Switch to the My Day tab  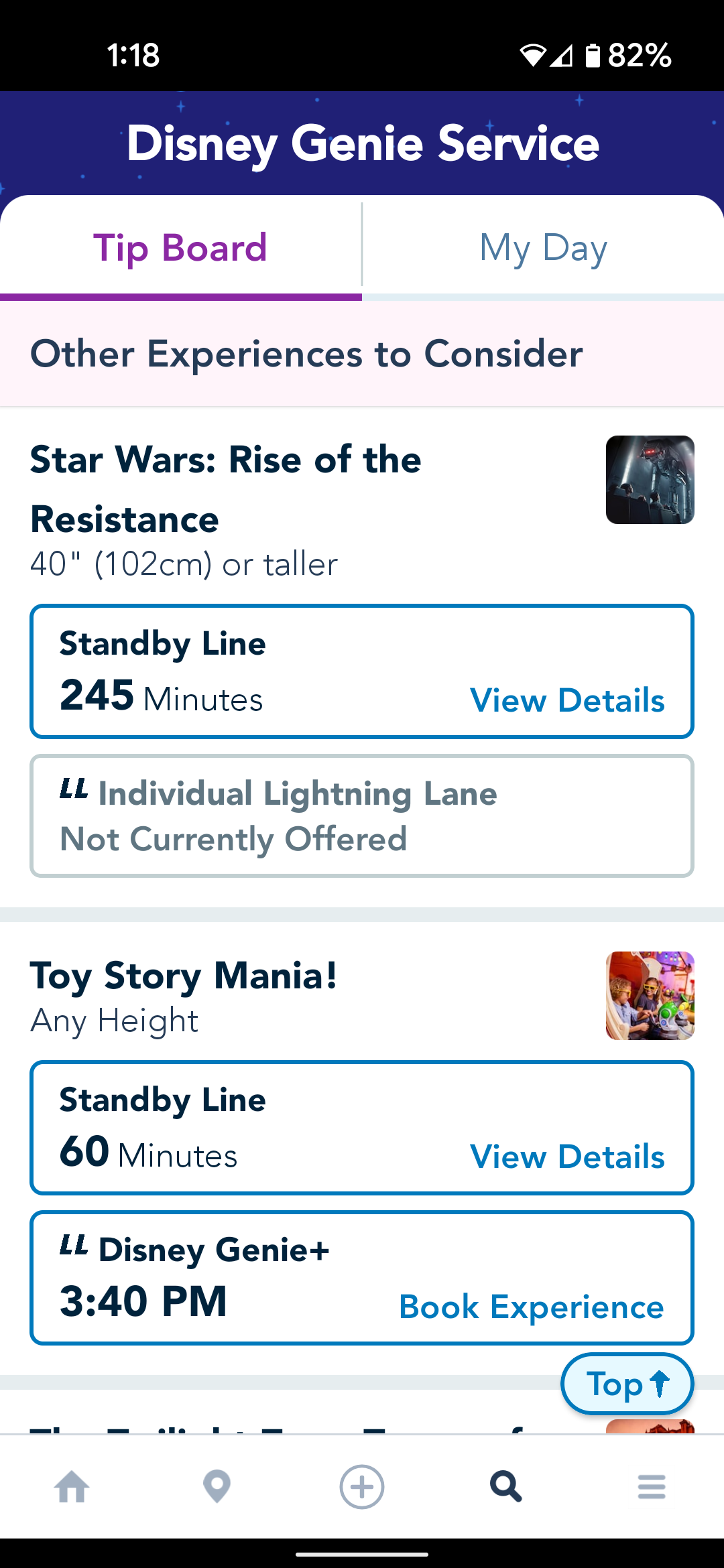click(543, 248)
